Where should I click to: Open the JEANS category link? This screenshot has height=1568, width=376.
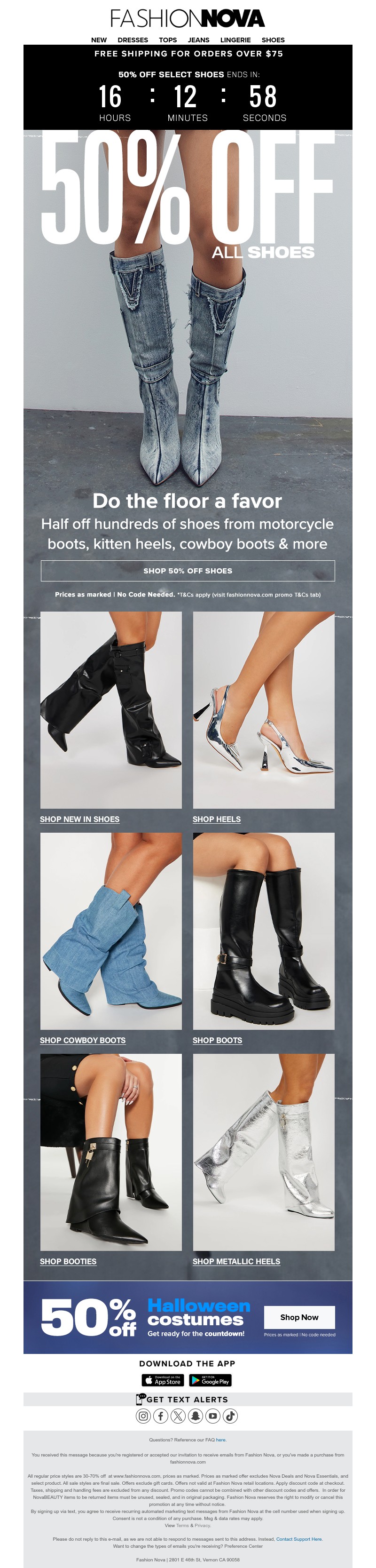pos(198,40)
